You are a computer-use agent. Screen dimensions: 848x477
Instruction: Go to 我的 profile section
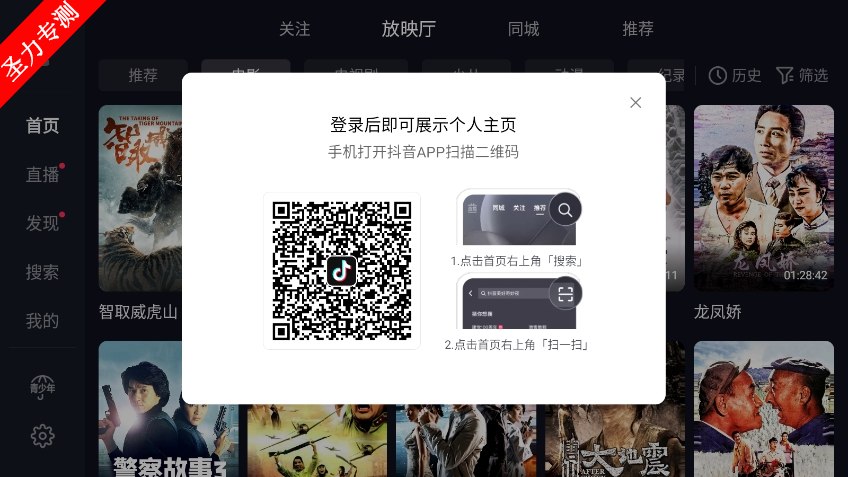[x=42, y=321]
